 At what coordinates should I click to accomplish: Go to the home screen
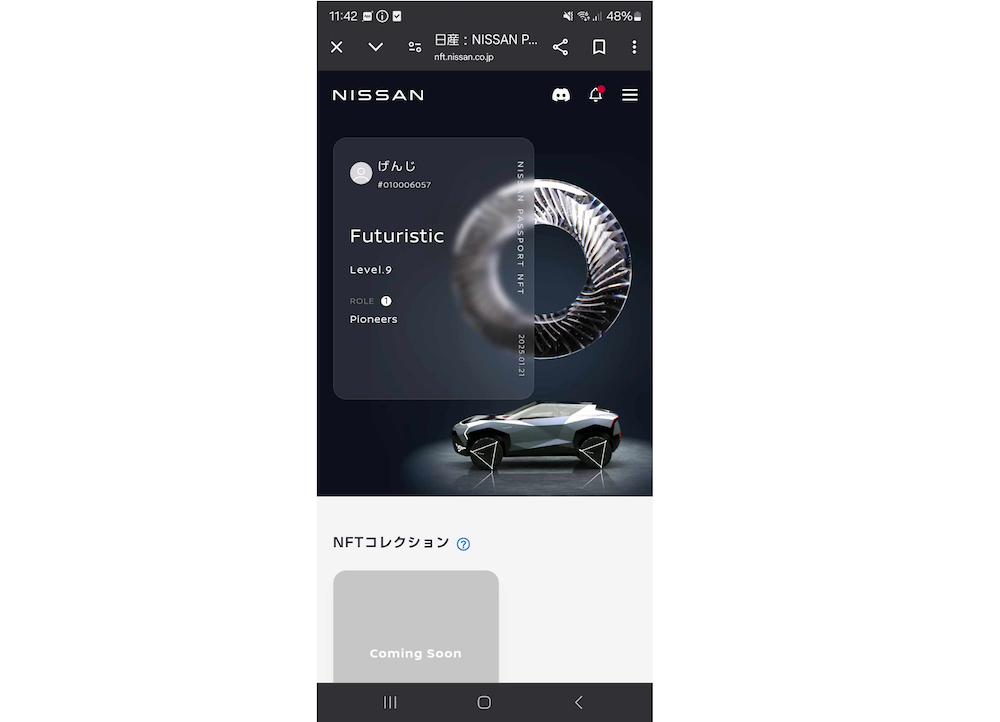click(x=484, y=702)
